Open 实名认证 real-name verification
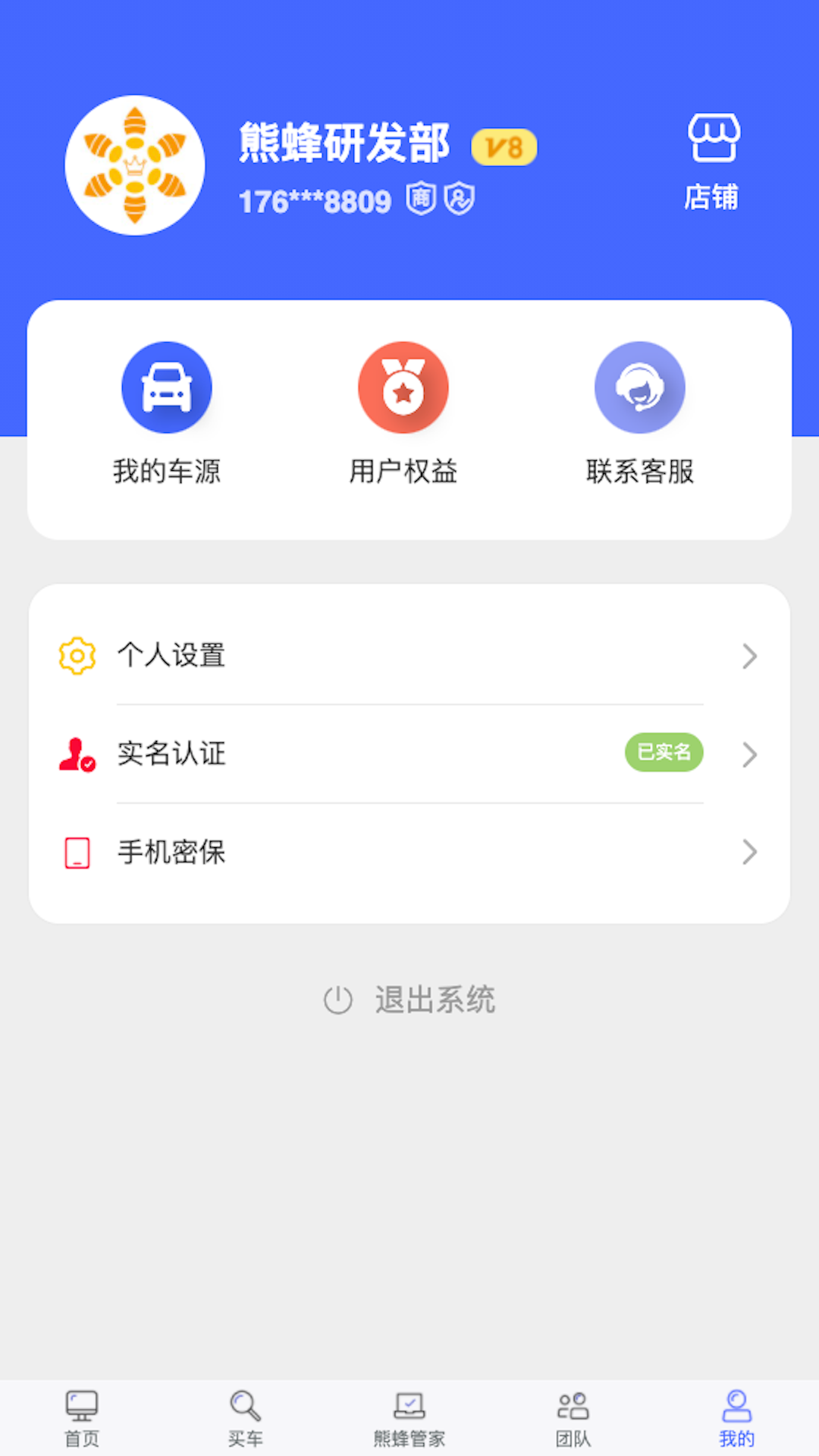 point(409,754)
